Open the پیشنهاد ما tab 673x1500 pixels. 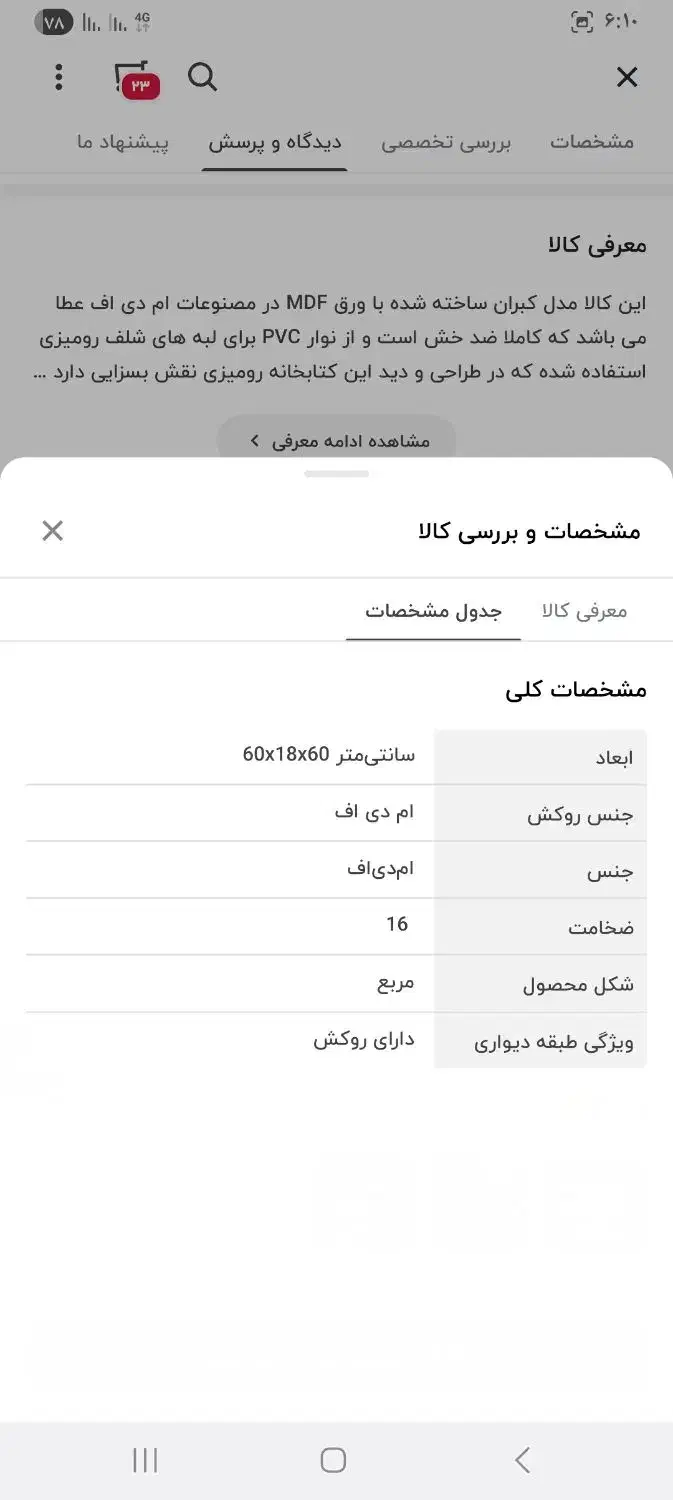[x=123, y=142]
